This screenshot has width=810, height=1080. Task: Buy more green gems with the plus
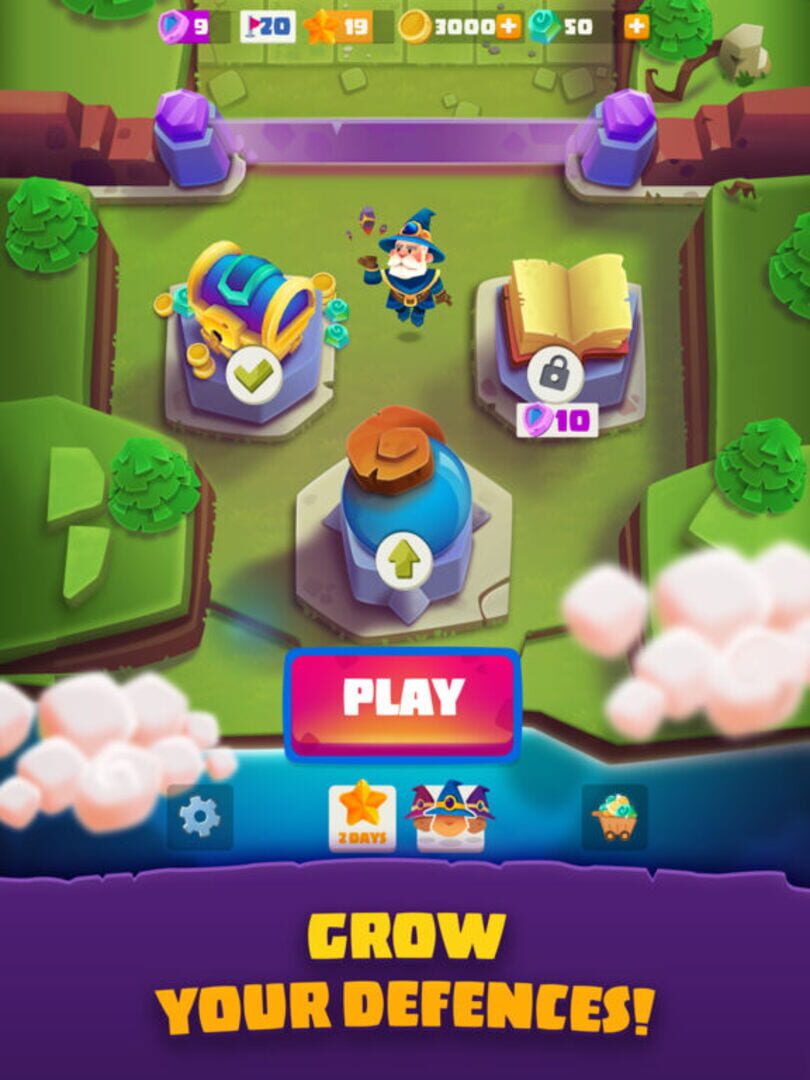click(x=636, y=27)
